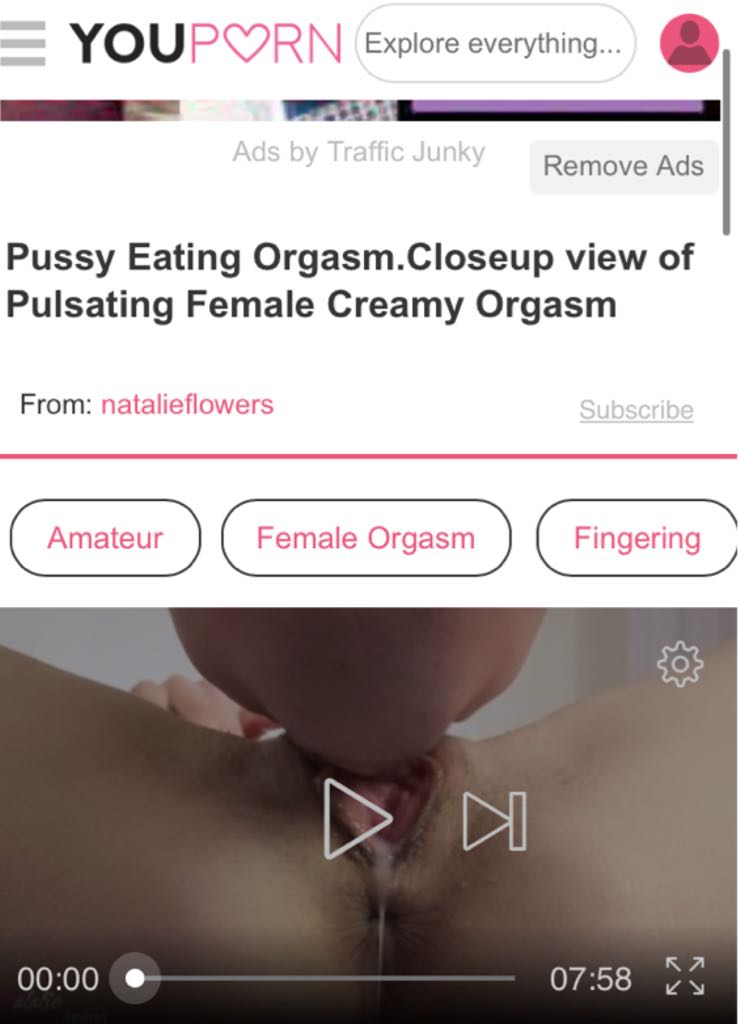
Task: Open the hamburger menu
Action: 23,42
